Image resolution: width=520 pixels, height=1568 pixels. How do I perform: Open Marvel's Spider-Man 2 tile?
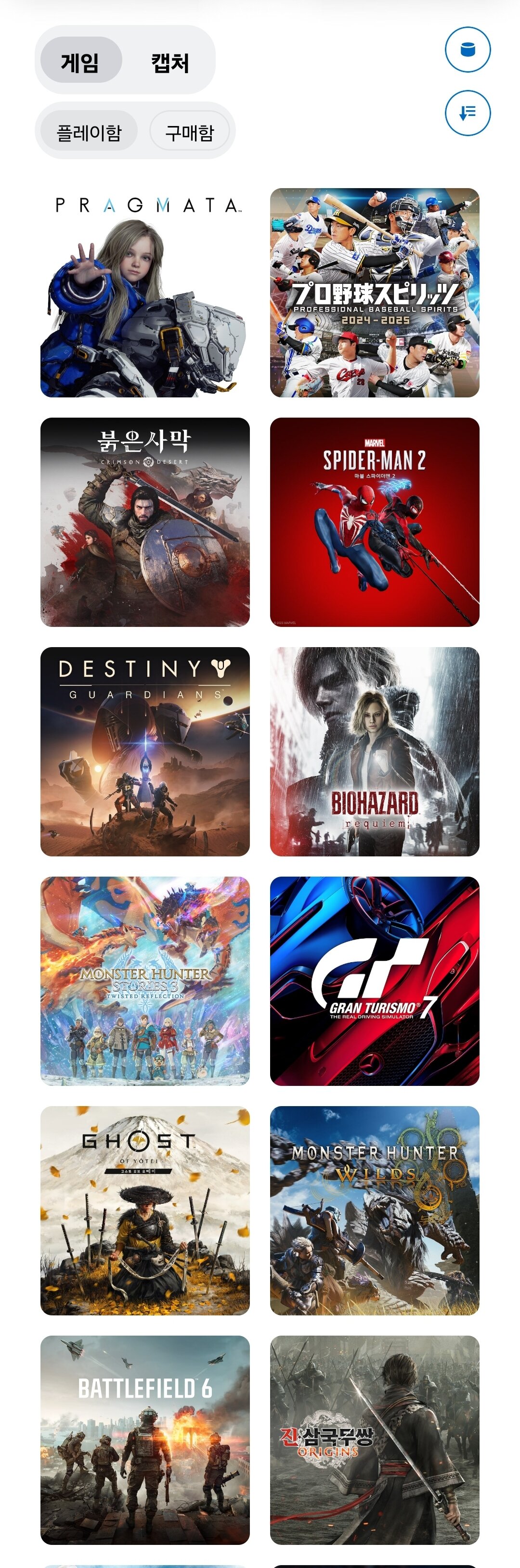coord(375,522)
